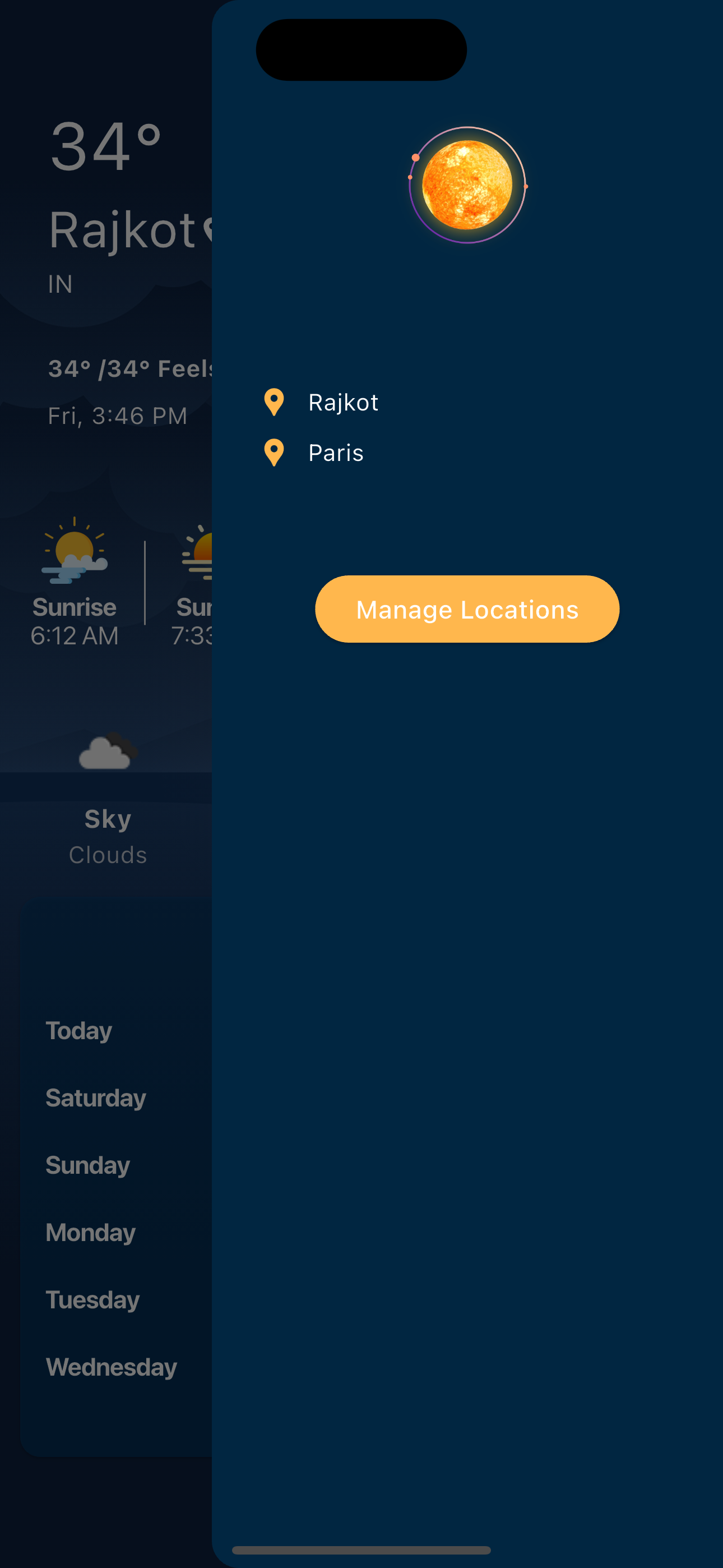The image size is (723, 1568).
Task: Tap the Wednesday forecast label
Action: coord(112,1367)
